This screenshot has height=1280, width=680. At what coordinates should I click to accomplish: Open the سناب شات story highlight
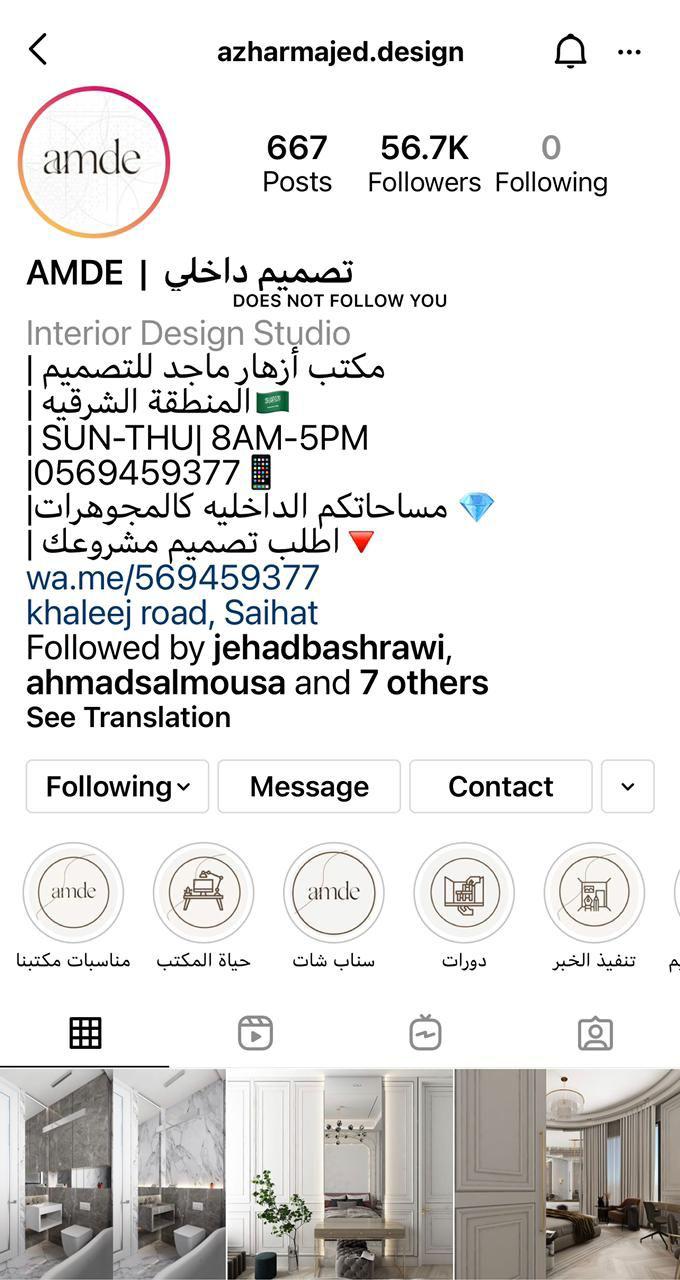click(333, 893)
